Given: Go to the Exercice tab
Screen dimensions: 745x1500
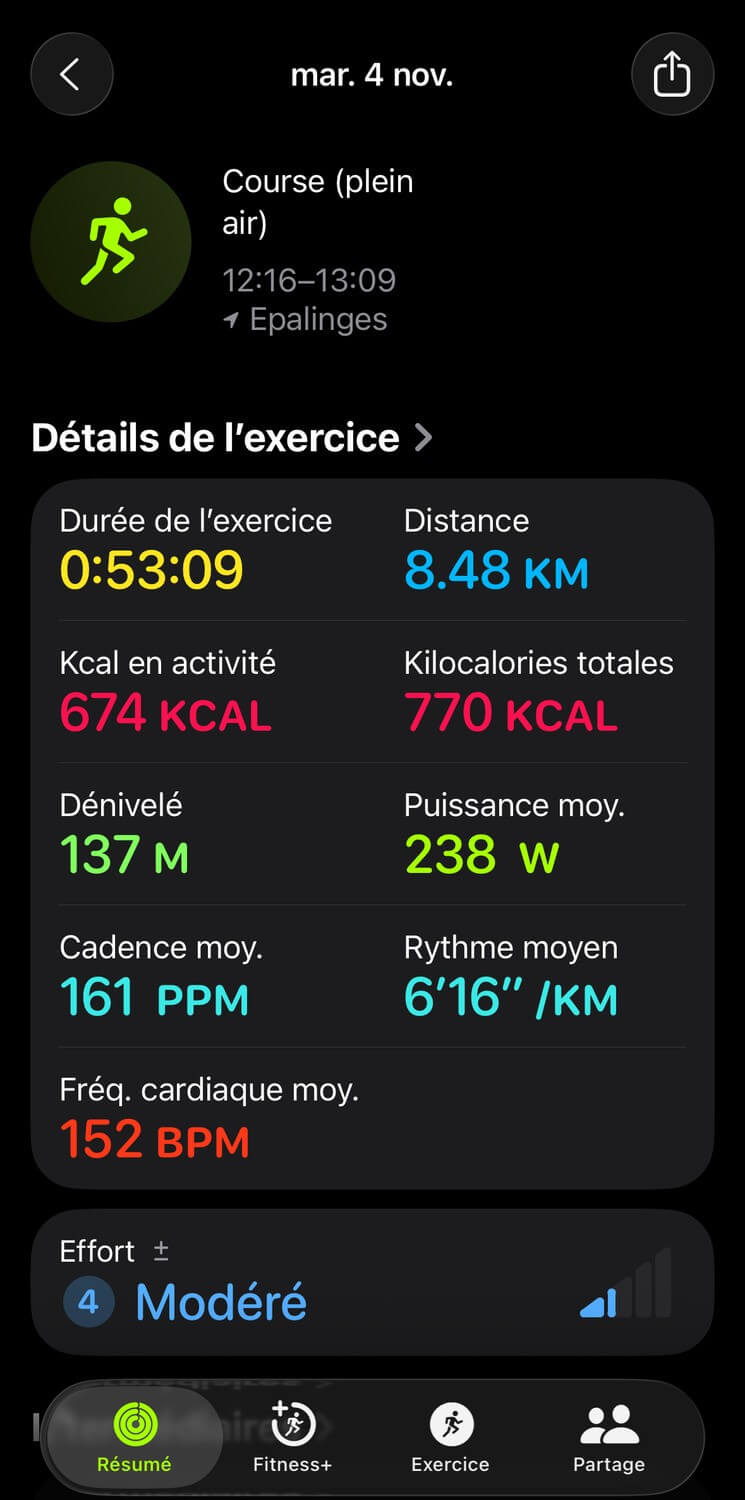Looking at the screenshot, I should click(x=450, y=1437).
